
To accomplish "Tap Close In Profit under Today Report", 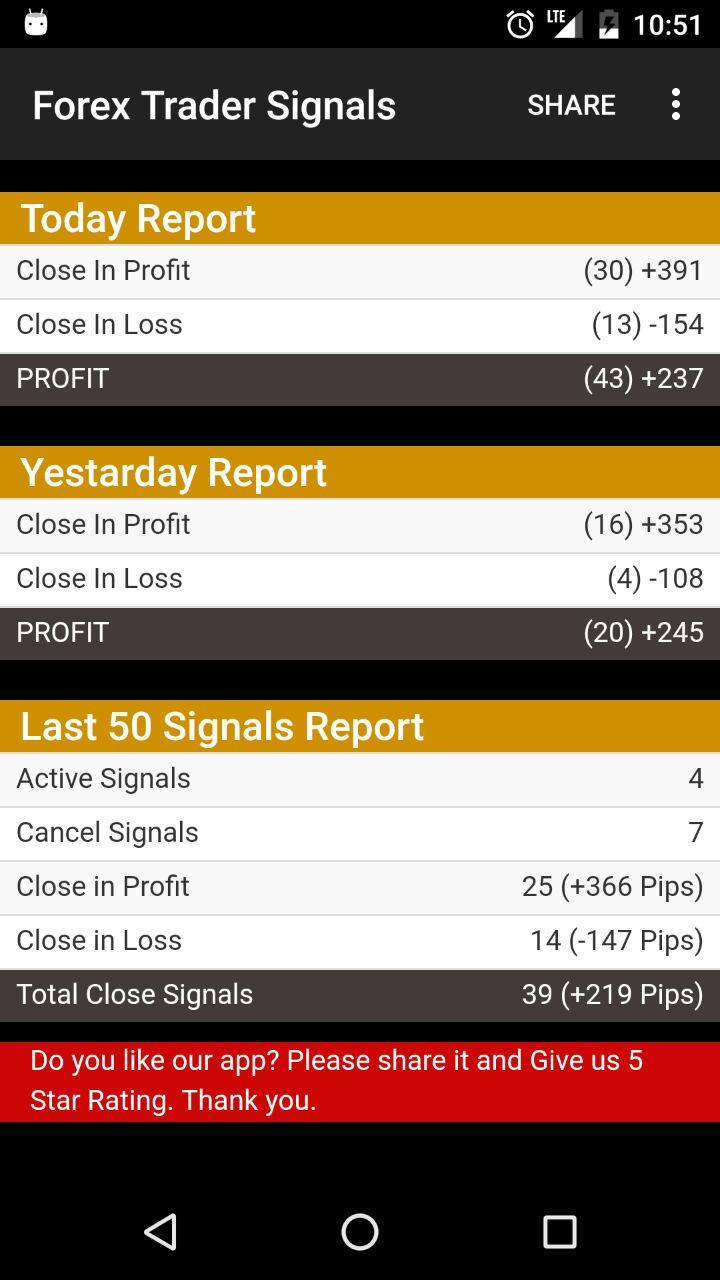I will tap(360, 270).
